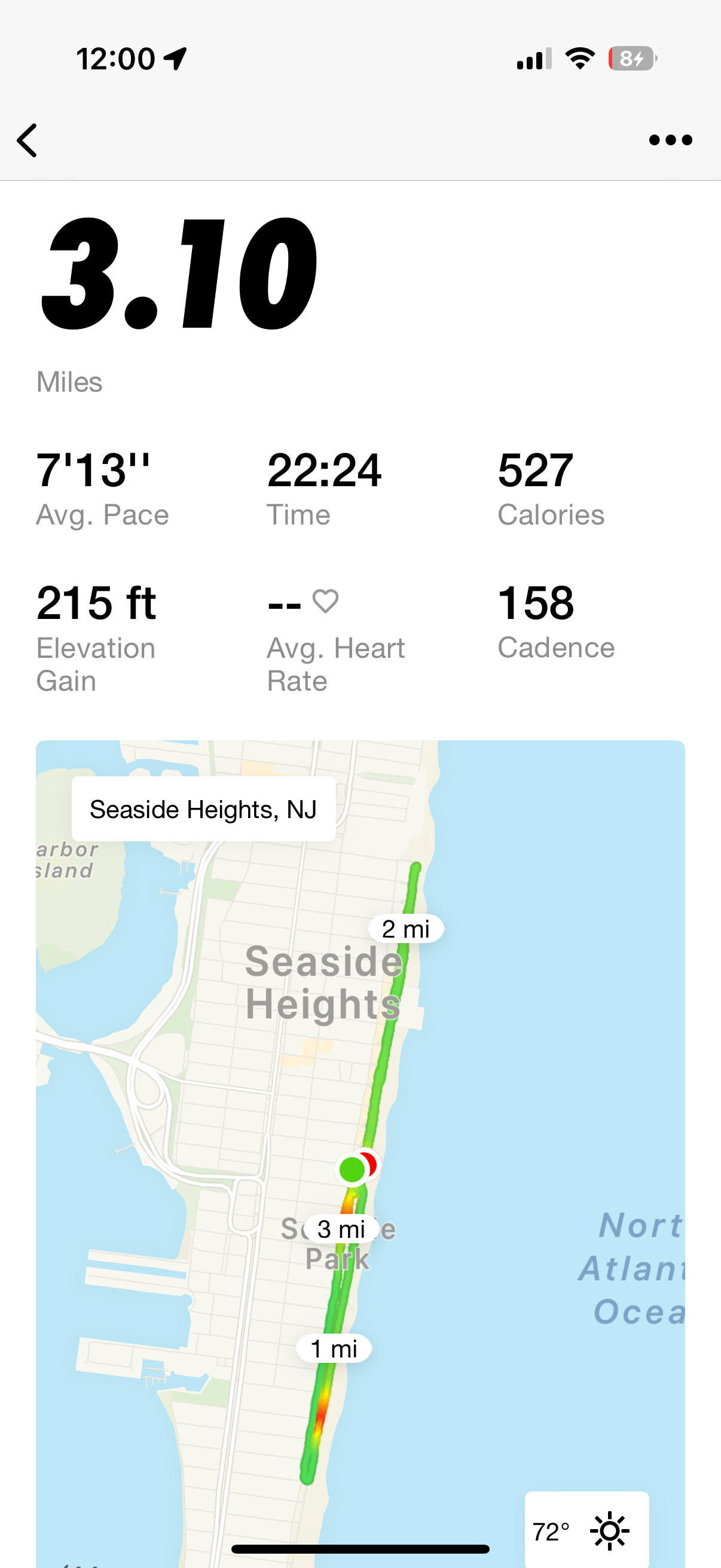Screen dimensions: 721x1568
Task: Open the Seaside Heights run route map
Action: [x=360, y=1154]
